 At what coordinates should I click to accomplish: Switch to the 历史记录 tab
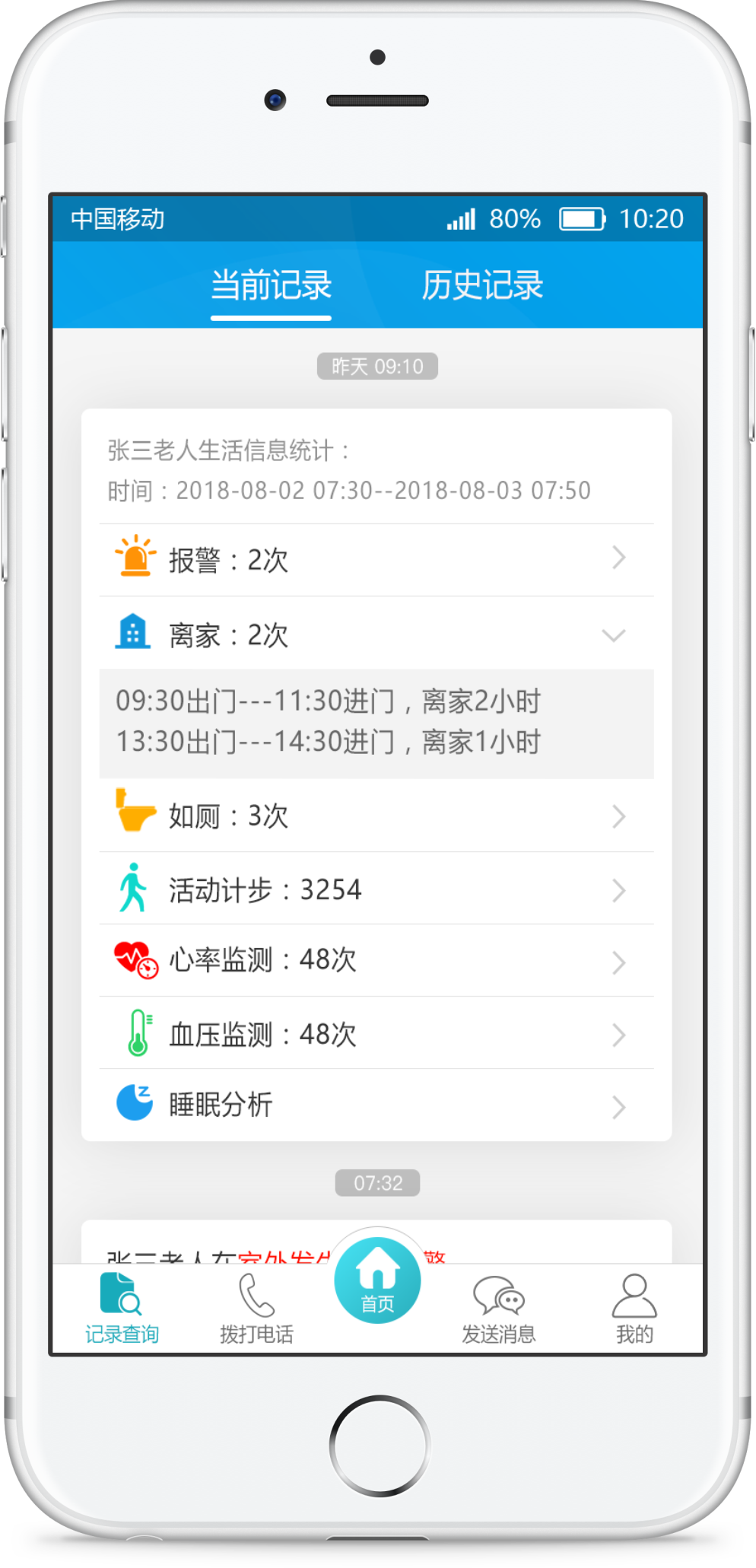click(482, 286)
